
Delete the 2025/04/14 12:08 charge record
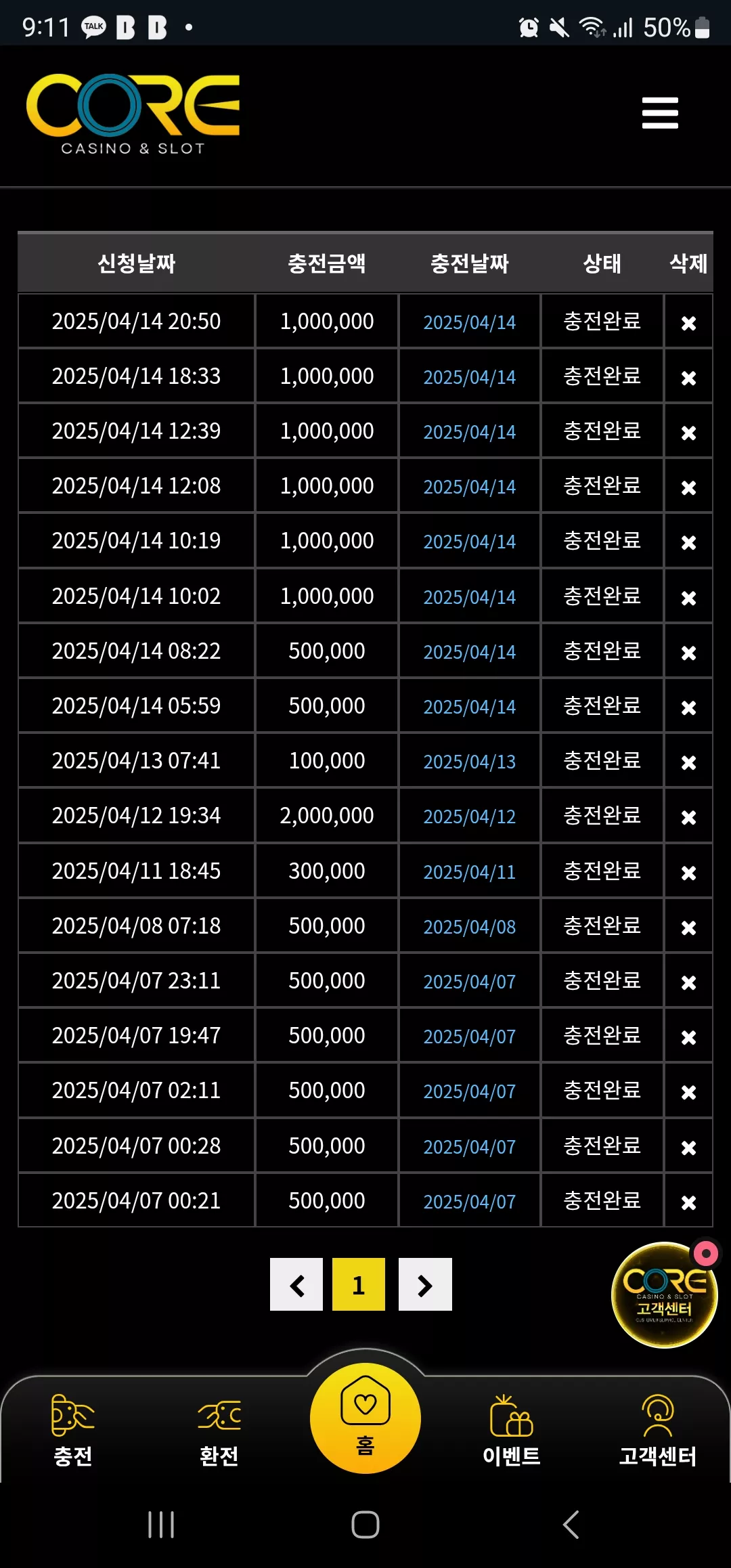(x=688, y=487)
